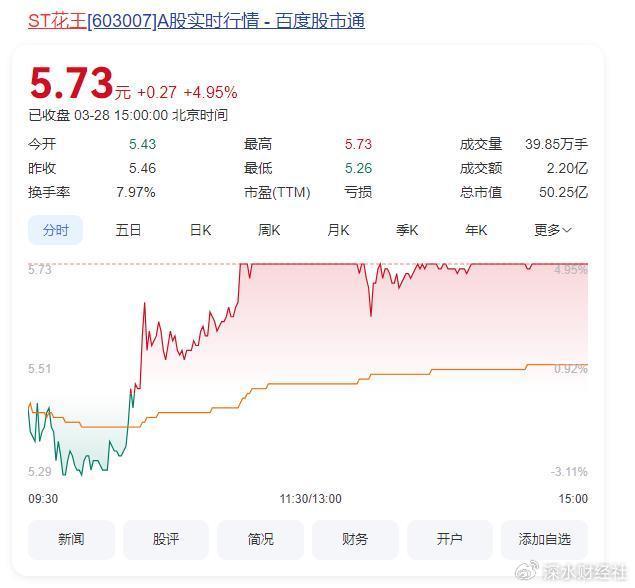Viewport: 635px width, 588px height.
Task: Tap the 开户 button
Action: click(x=450, y=539)
